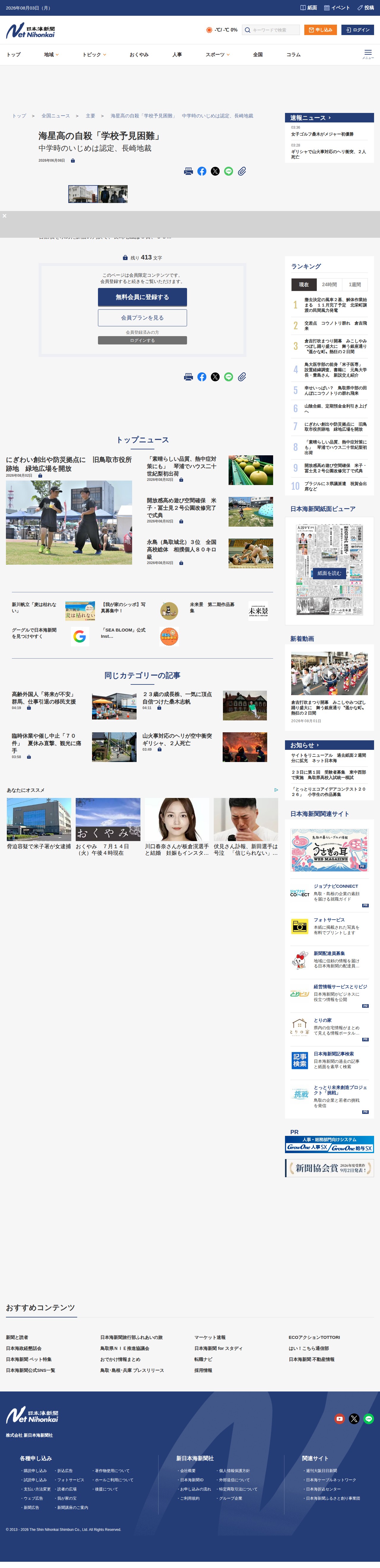The height and width of the screenshot is (1568, 380).
Task: Select 無料会員に登録する button
Action: [x=142, y=297]
